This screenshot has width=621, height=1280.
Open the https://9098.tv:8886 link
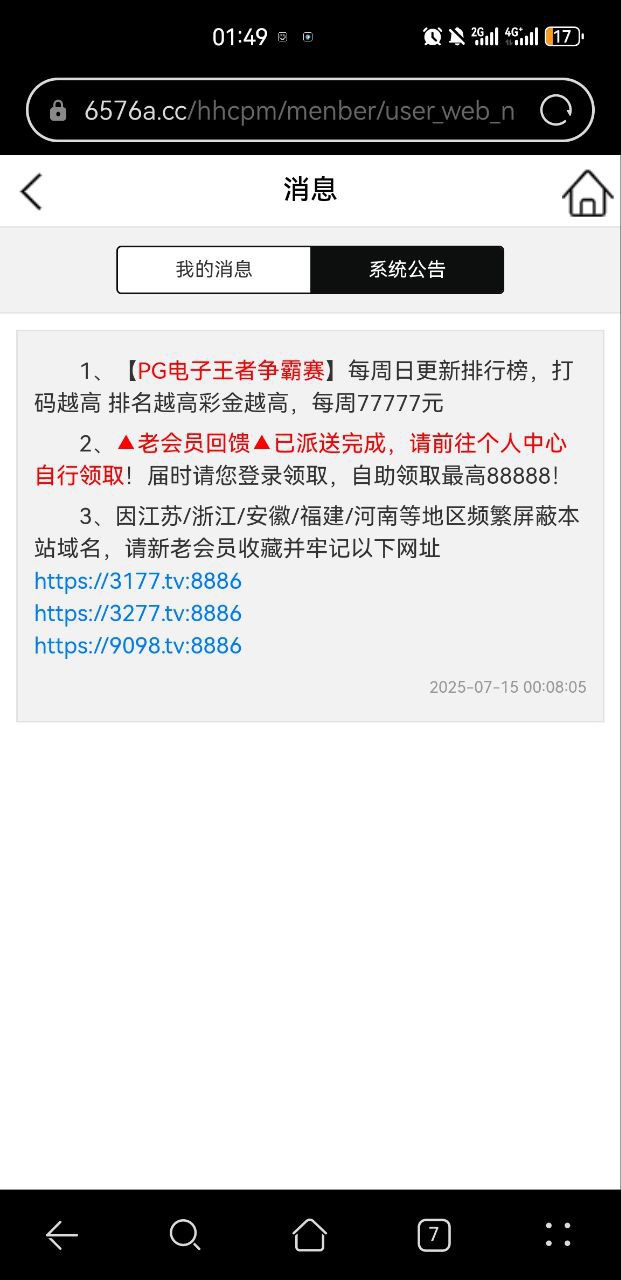[138, 645]
